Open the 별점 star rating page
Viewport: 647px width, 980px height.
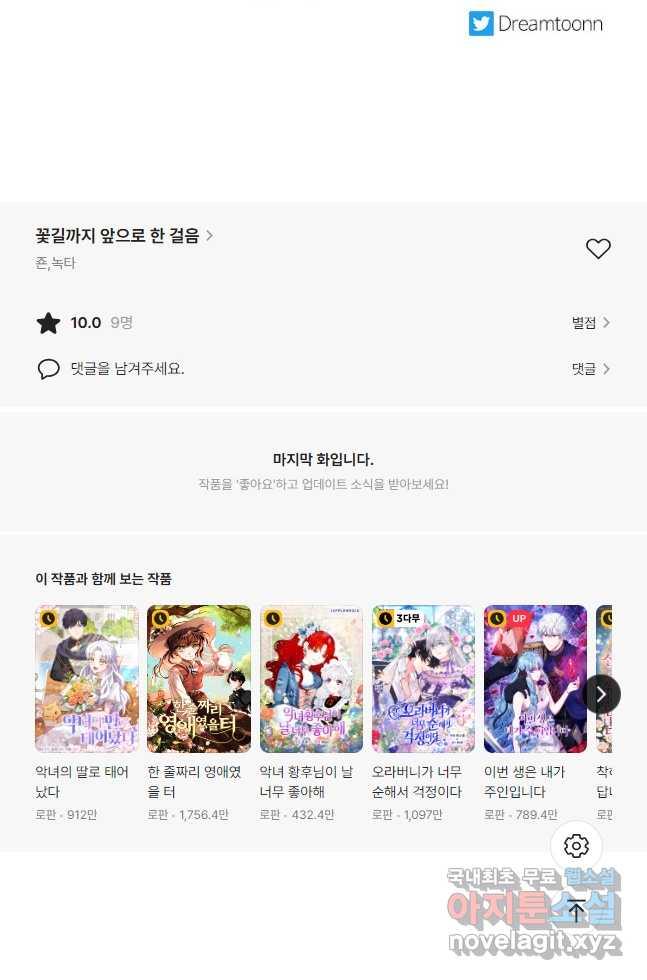click(590, 322)
